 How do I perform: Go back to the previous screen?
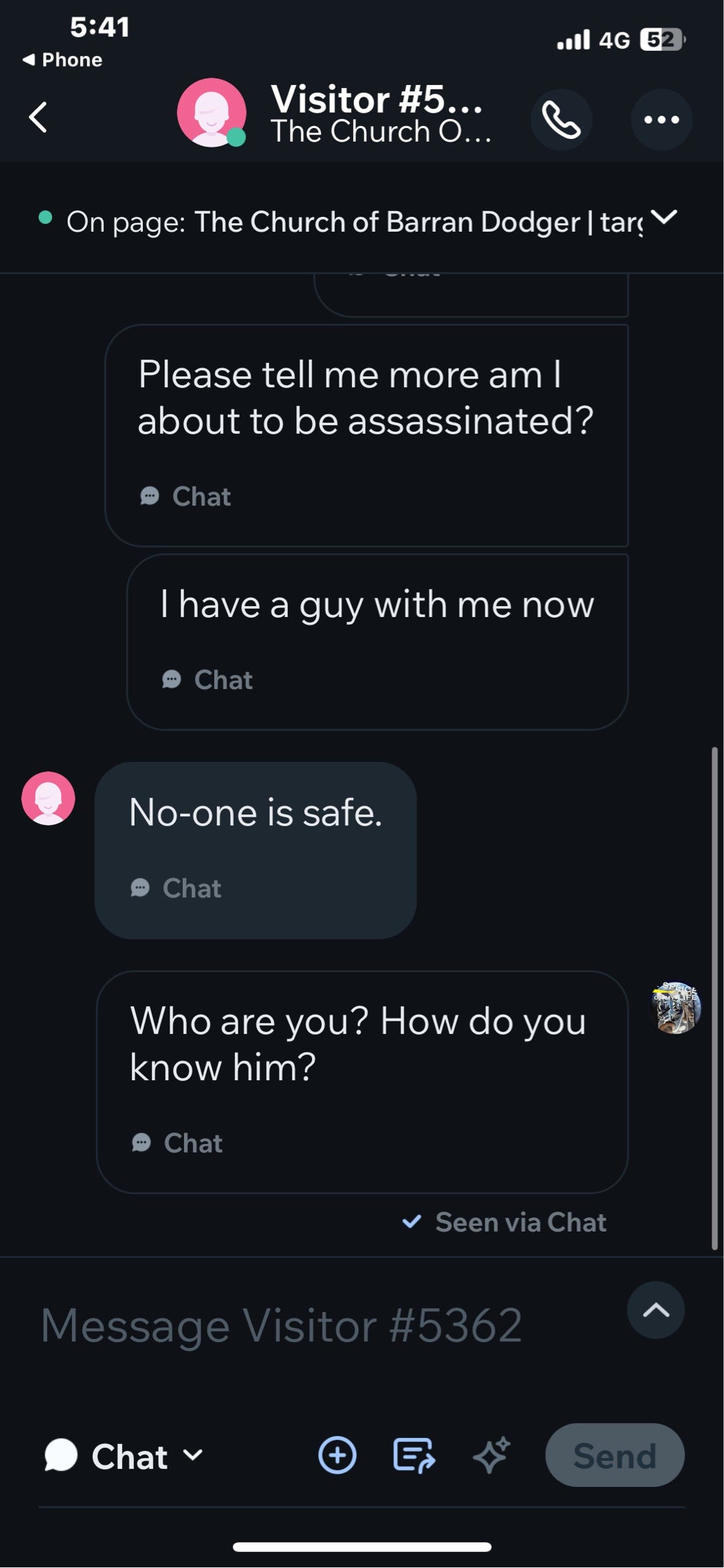pyautogui.click(x=39, y=118)
